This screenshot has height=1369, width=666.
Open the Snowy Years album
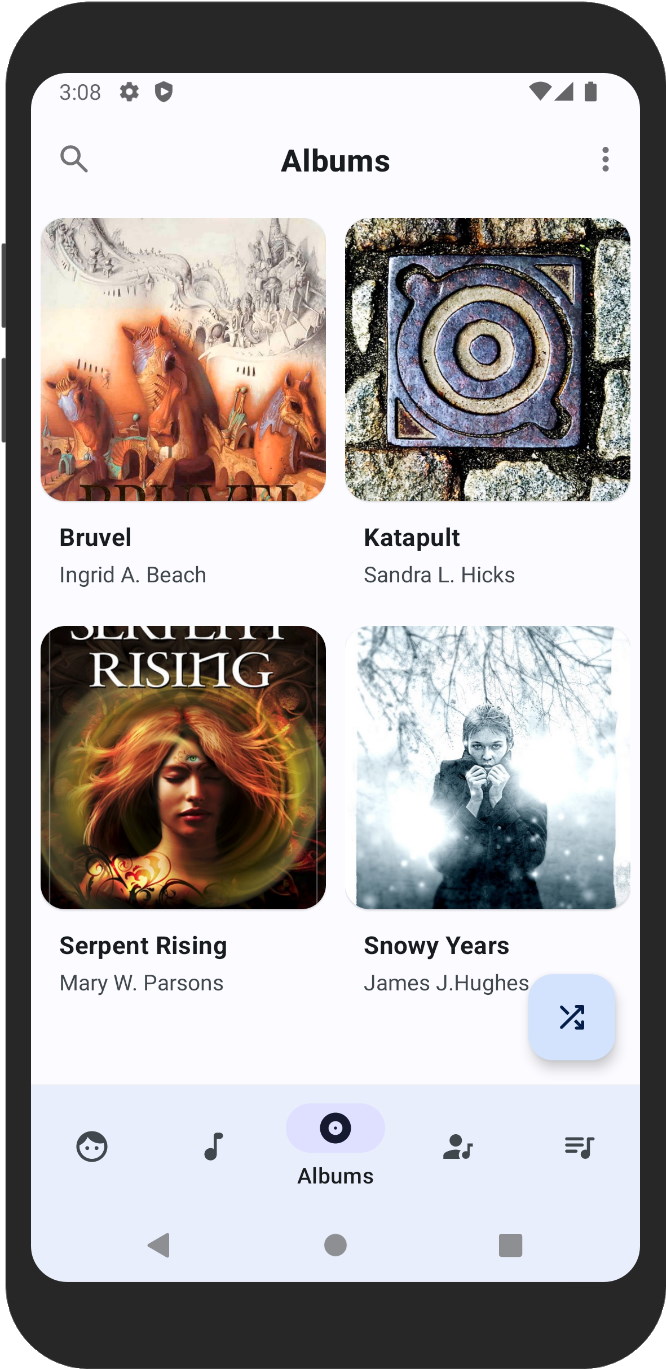(x=487, y=767)
